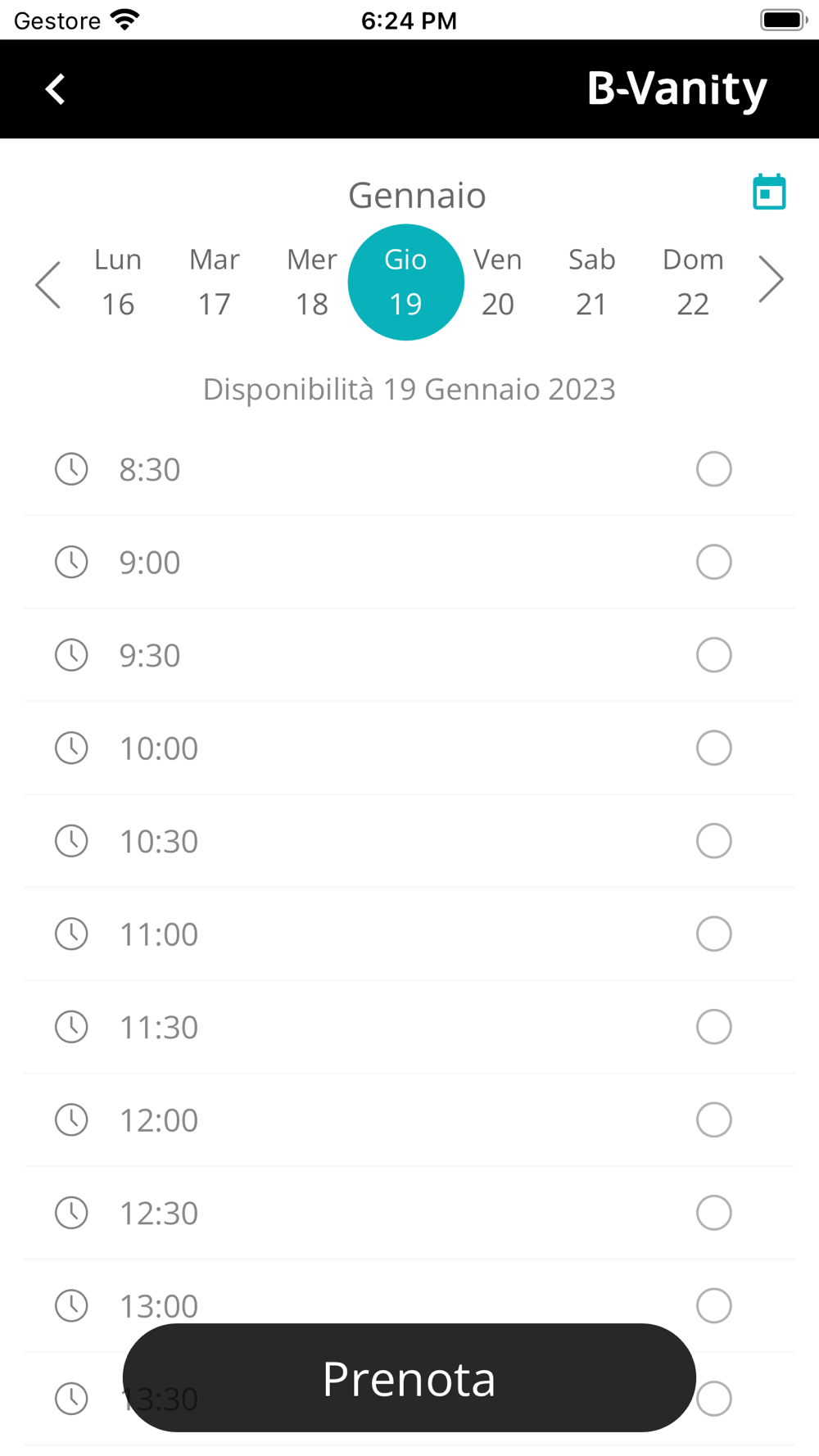Viewport: 819px width, 1456px height.
Task: Select Dom 22 in the week strip
Action: click(693, 282)
